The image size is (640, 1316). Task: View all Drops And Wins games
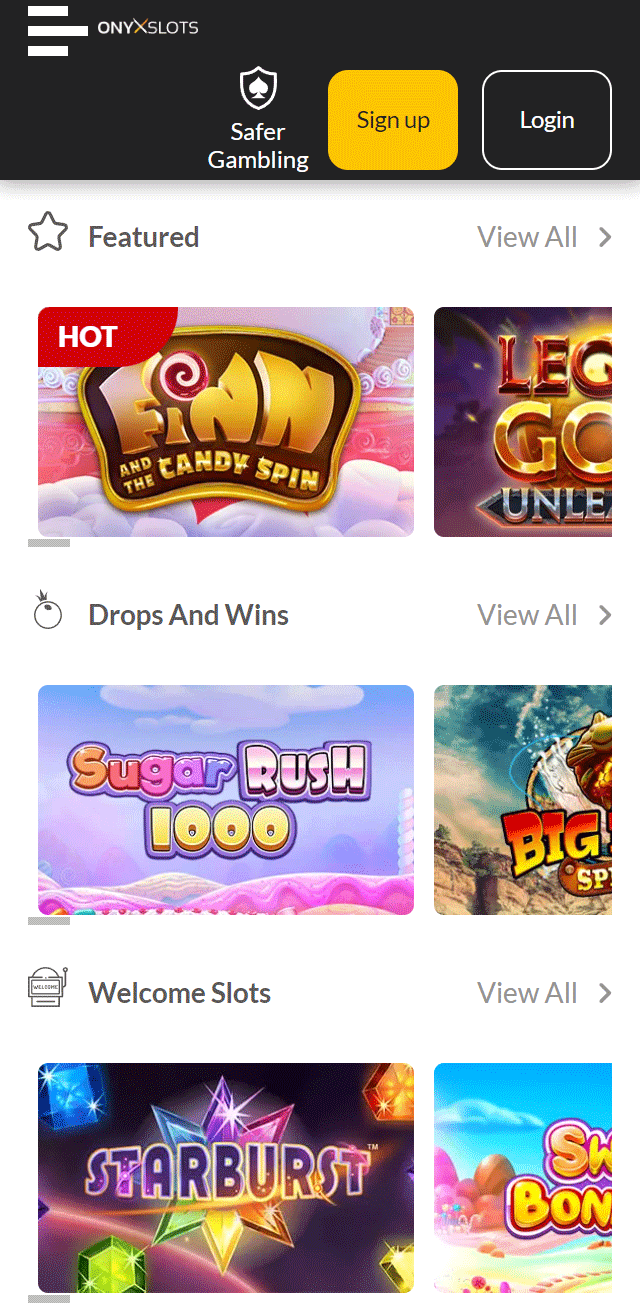[544, 615]
